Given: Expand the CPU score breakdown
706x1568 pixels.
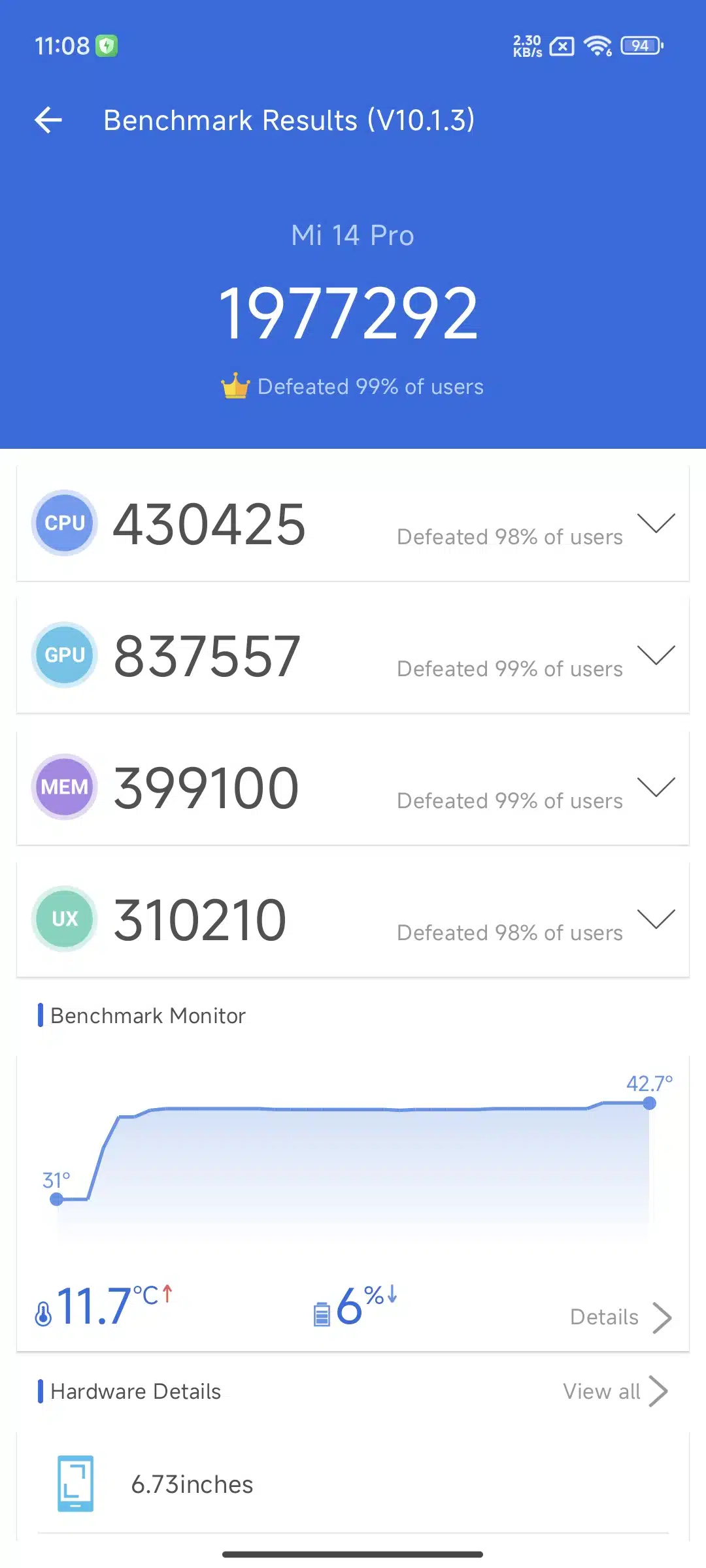Looking at the screenshot, I should point(656,523).
